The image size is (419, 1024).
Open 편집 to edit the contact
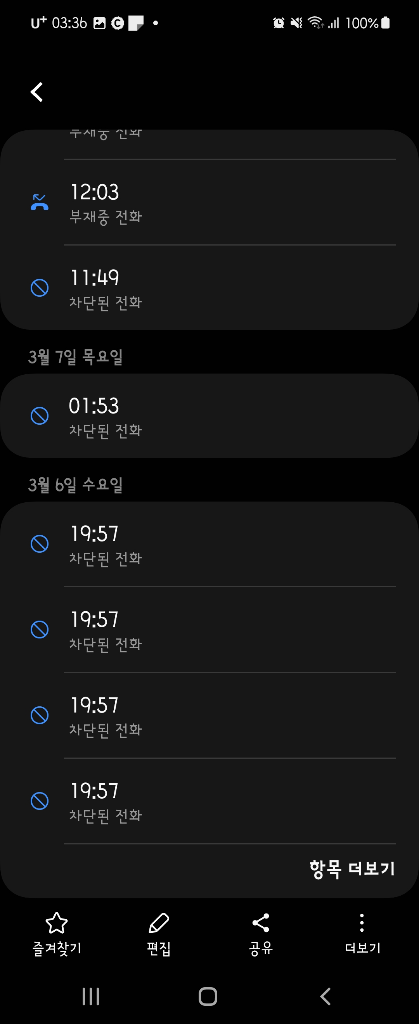[159, 934]
